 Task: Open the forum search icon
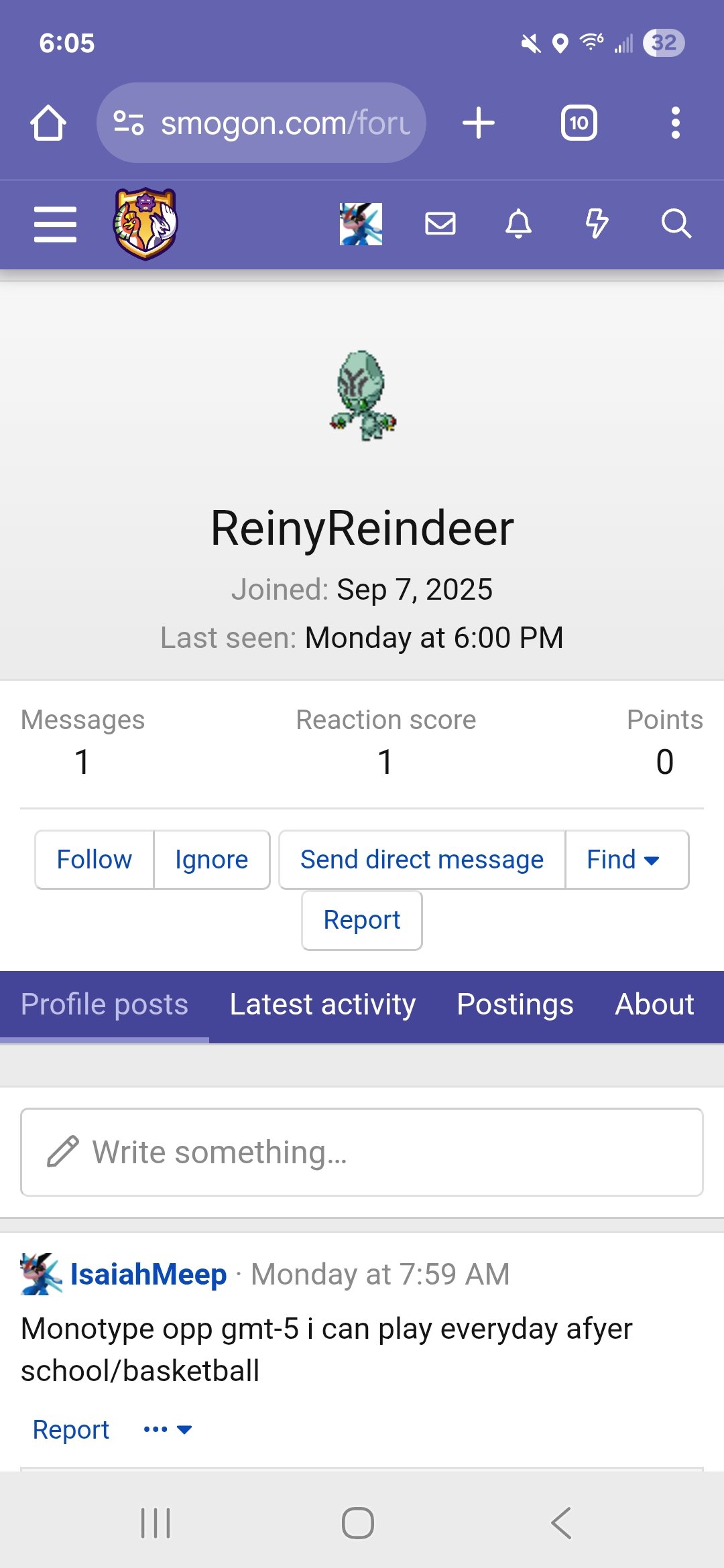tap(676, 224)
